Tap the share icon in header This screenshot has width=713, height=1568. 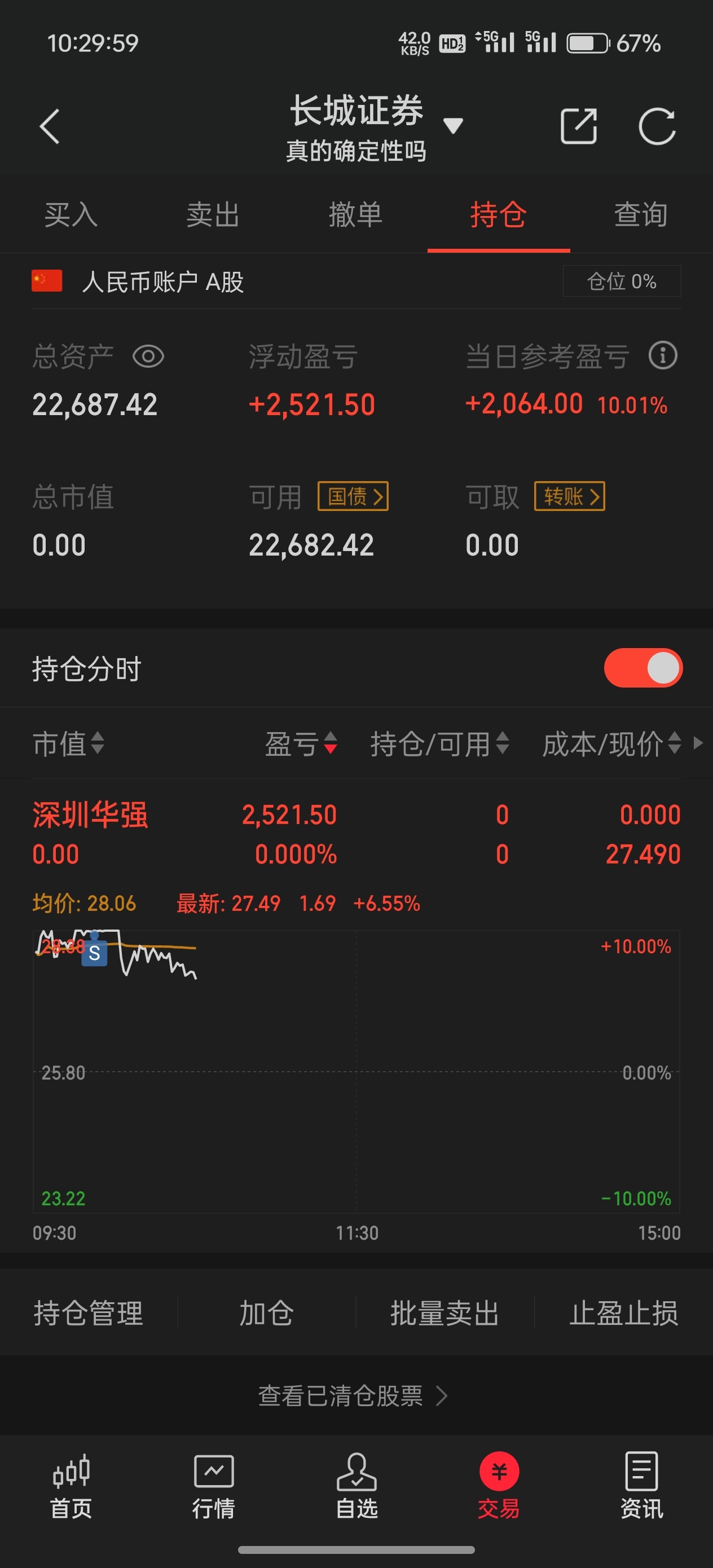[578, 126]
